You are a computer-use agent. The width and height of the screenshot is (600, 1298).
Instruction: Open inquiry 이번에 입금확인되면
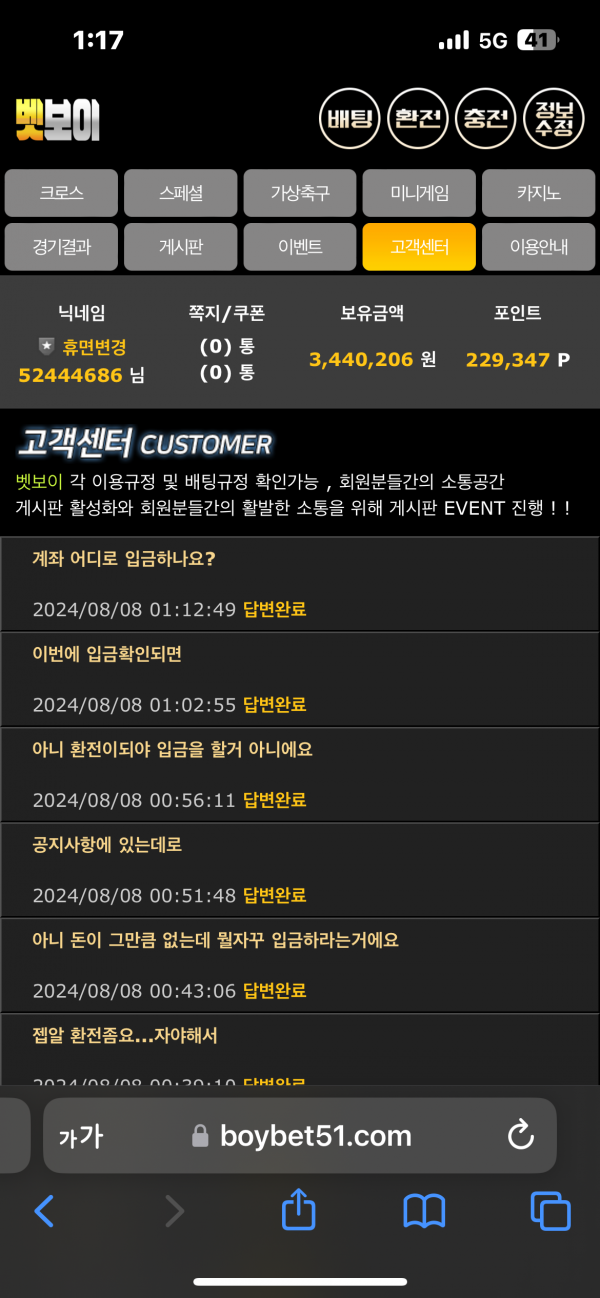107,654
